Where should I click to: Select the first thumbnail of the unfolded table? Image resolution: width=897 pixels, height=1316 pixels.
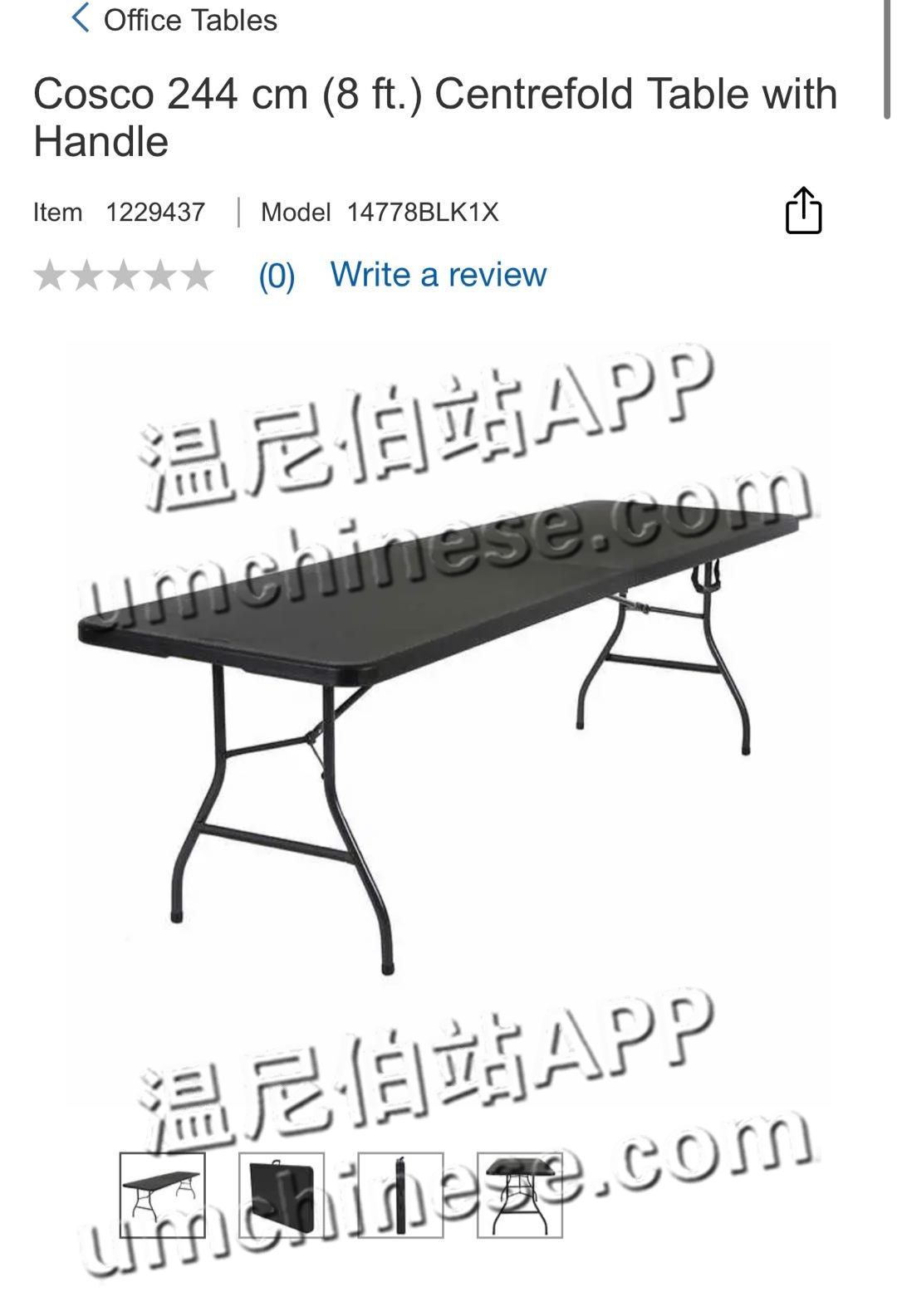pyautogui.click(x=162, y=1195)
